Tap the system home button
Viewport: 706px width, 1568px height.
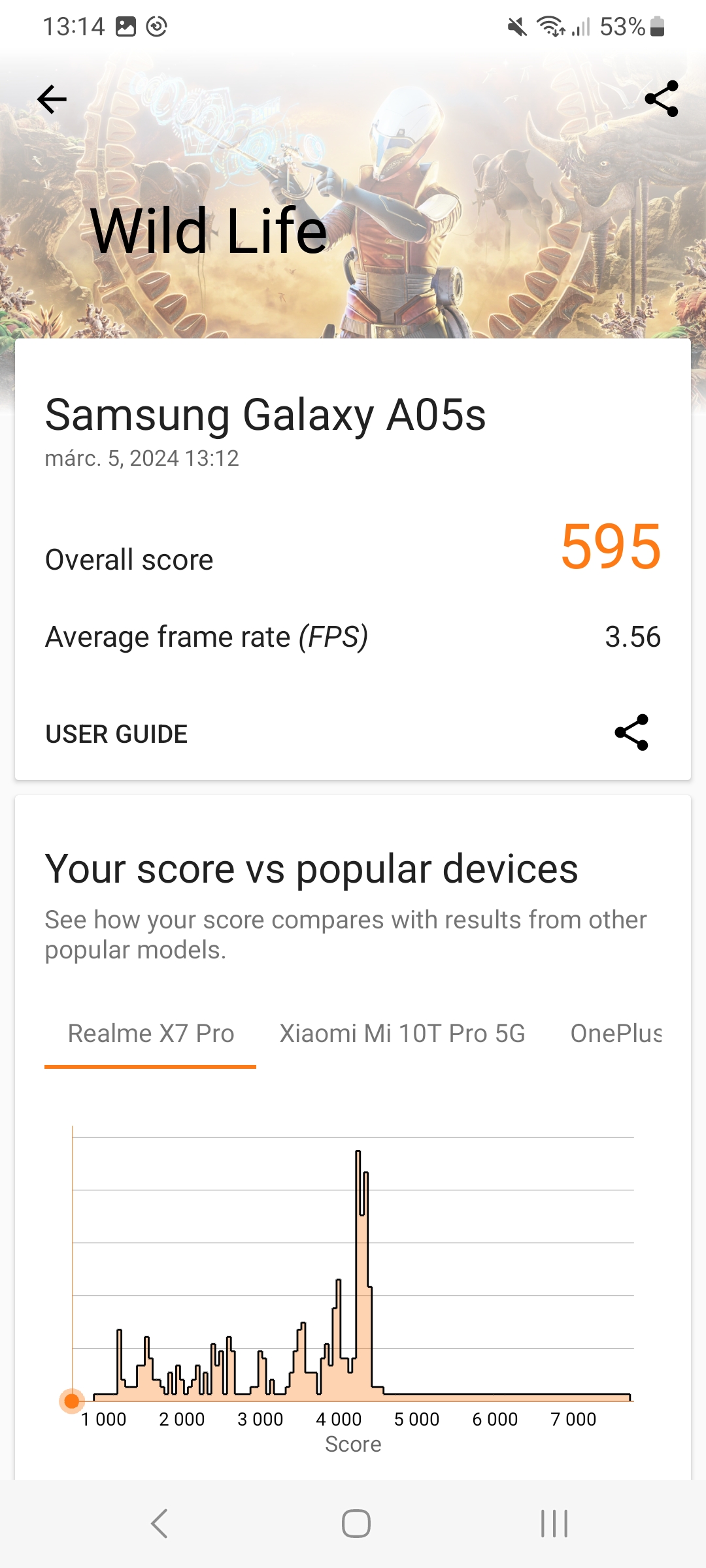coord(356,1524)
